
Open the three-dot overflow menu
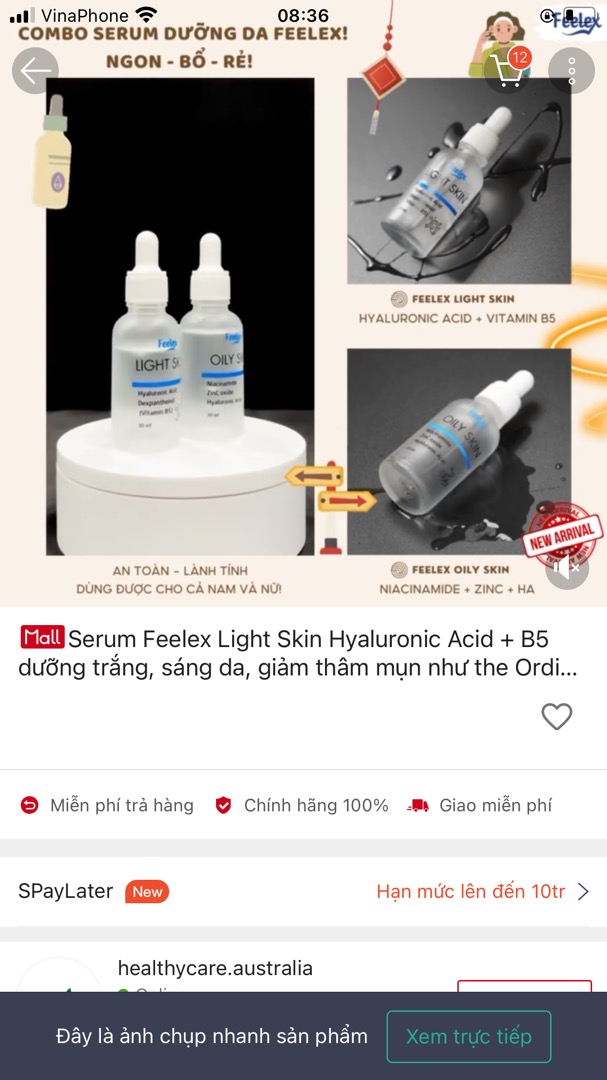pos(571,71)
